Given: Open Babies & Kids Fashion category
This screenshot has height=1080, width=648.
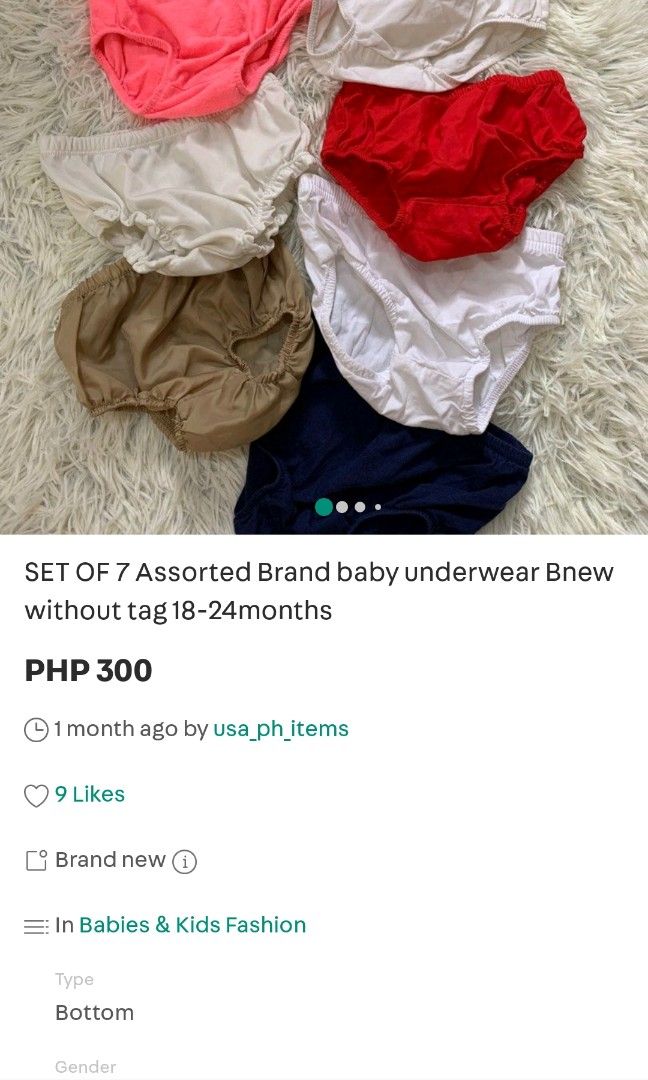Looking at the screenshot, I should point(193,925).
